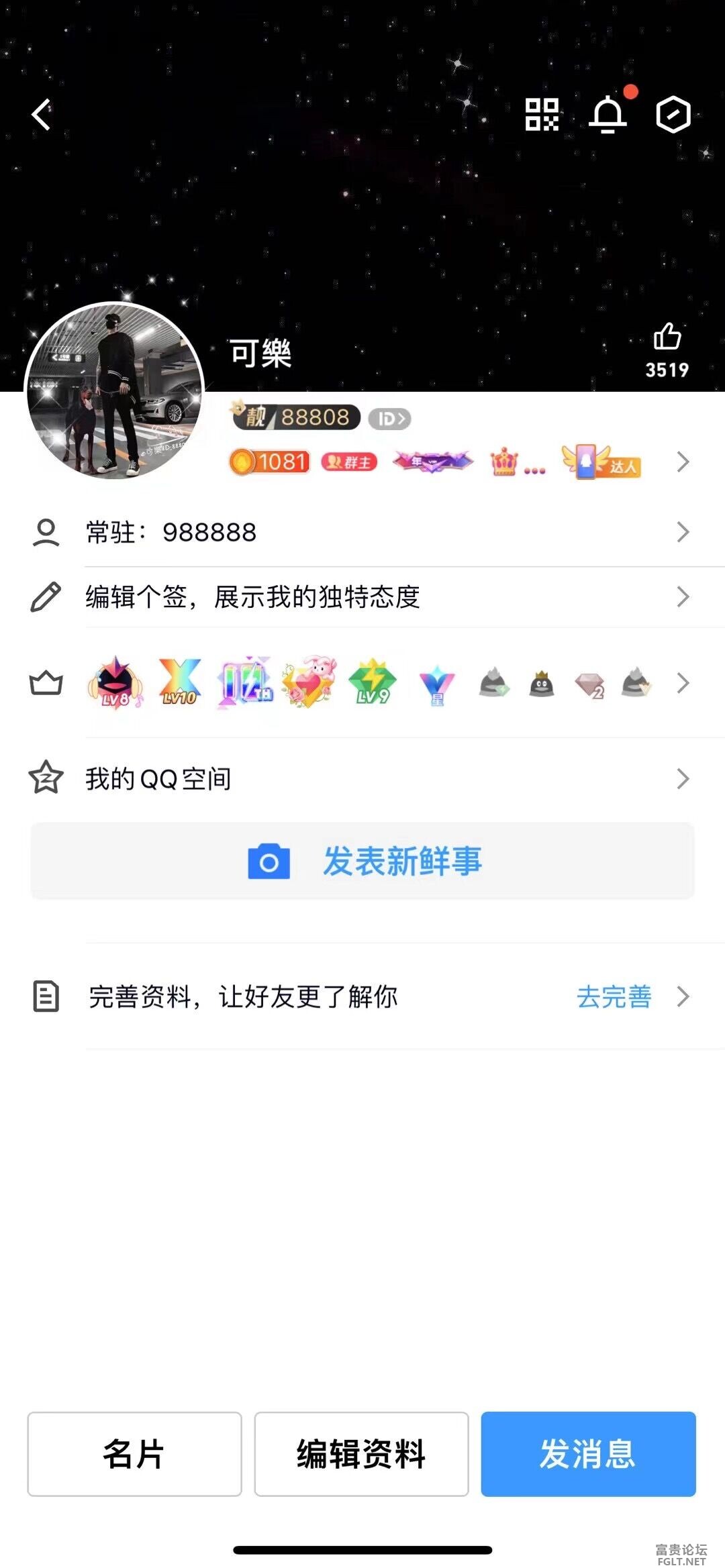Open the QR code icon

(542, 114)
